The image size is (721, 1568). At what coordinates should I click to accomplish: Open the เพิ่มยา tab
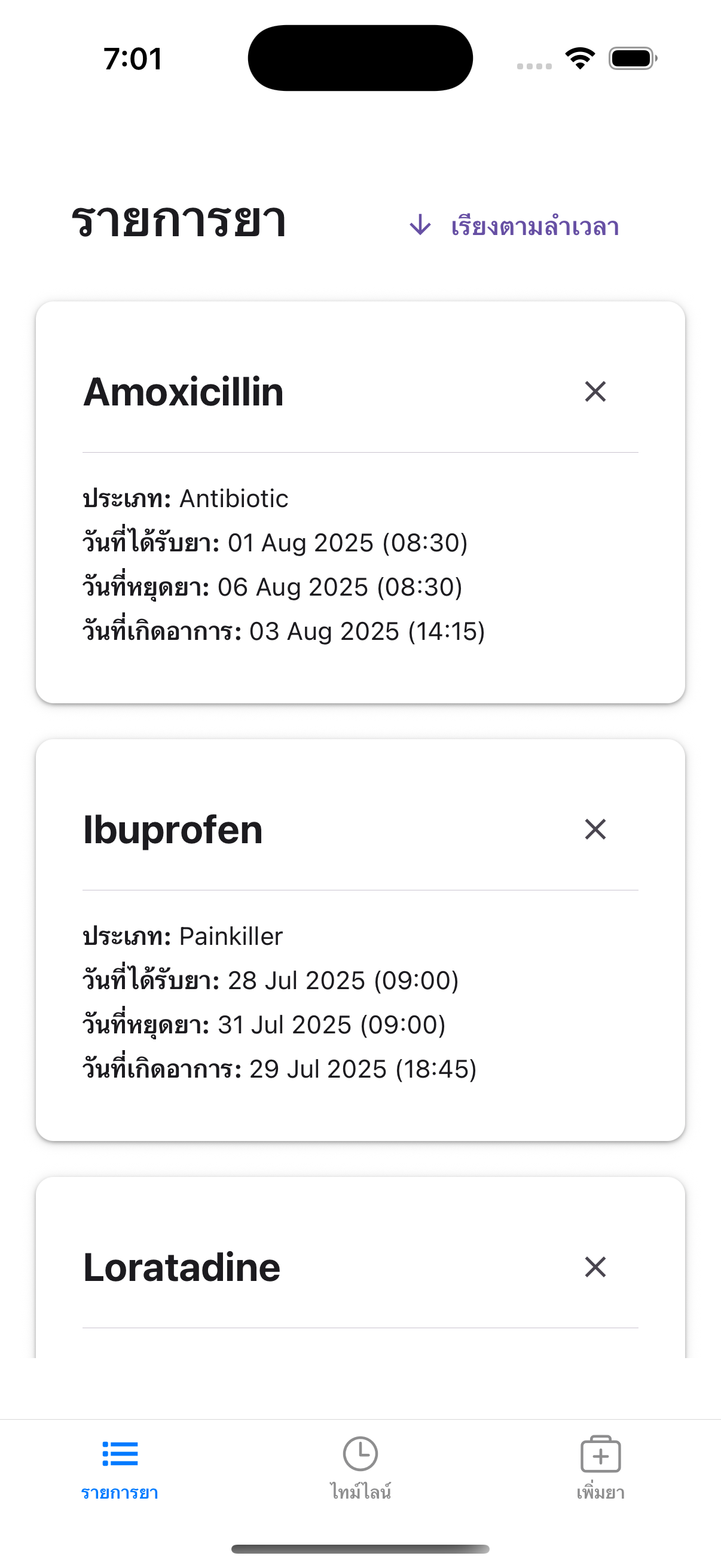600,1468
